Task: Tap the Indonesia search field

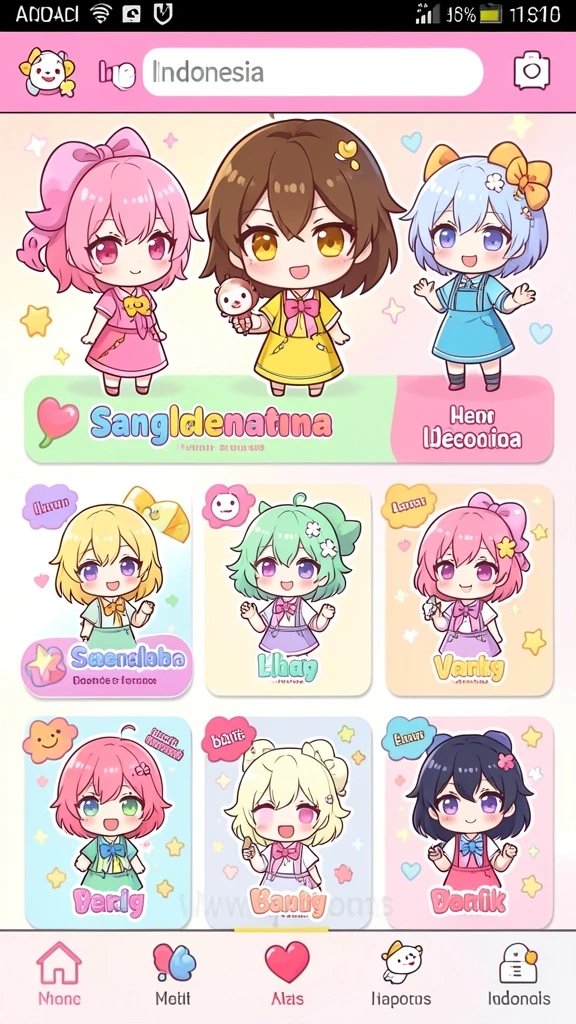Action: (x=313, y=72)
